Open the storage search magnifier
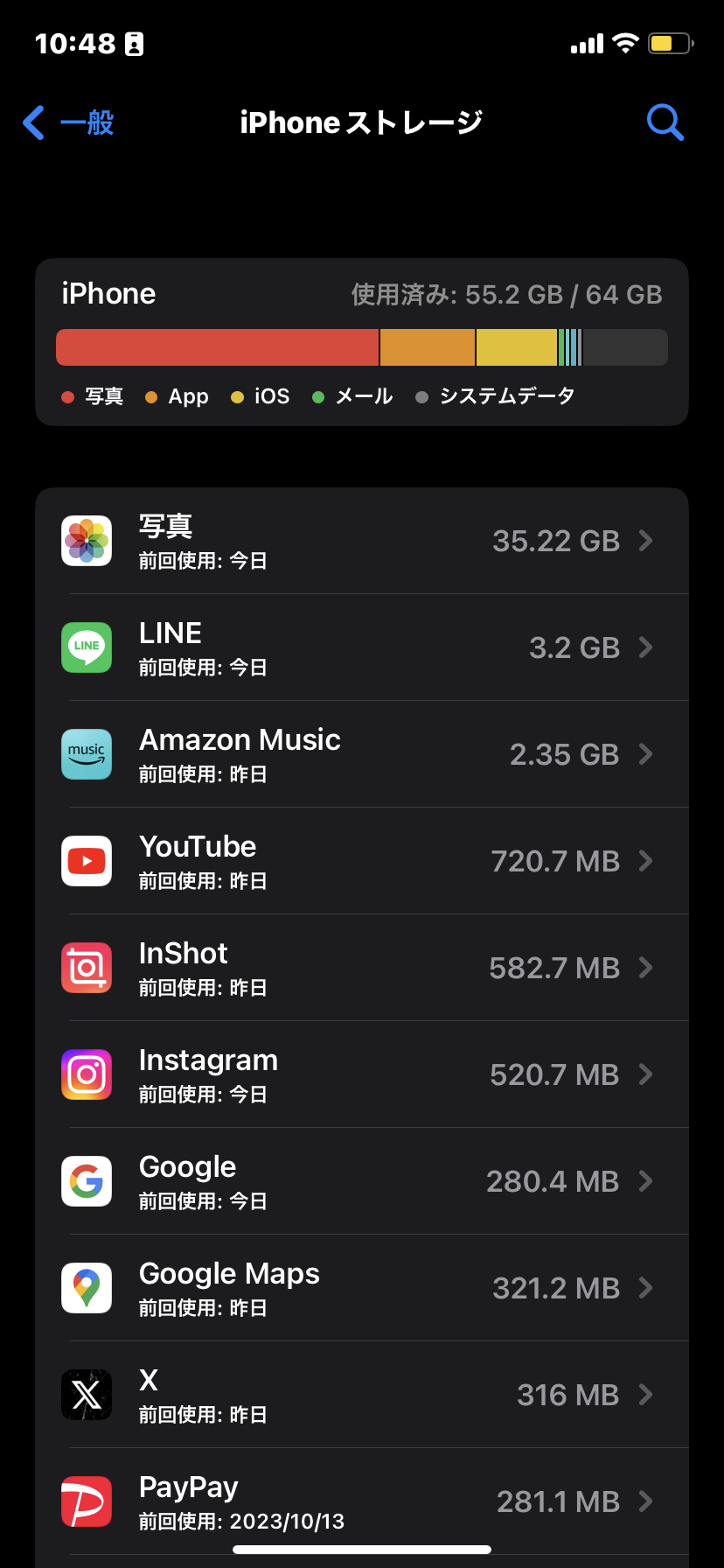724x1568 pixels. pos(665,122)
